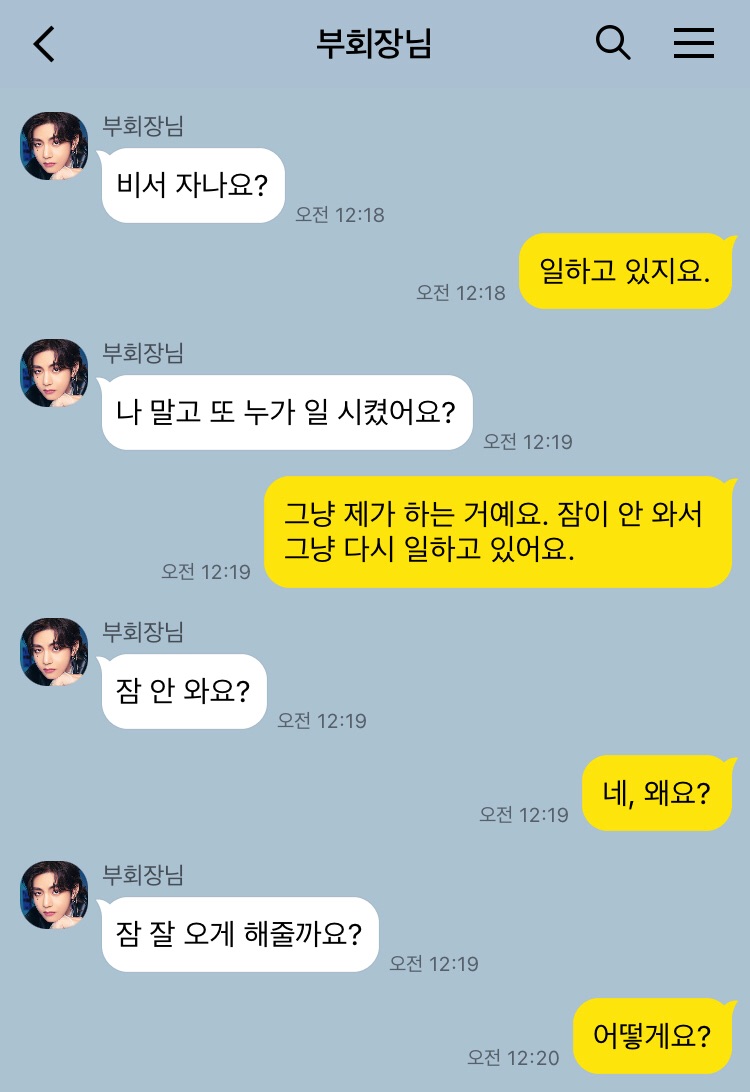Search within this chat conversation
This screenshot has width=750, height=1092.
pyautogui.click(x=613, y=43)
